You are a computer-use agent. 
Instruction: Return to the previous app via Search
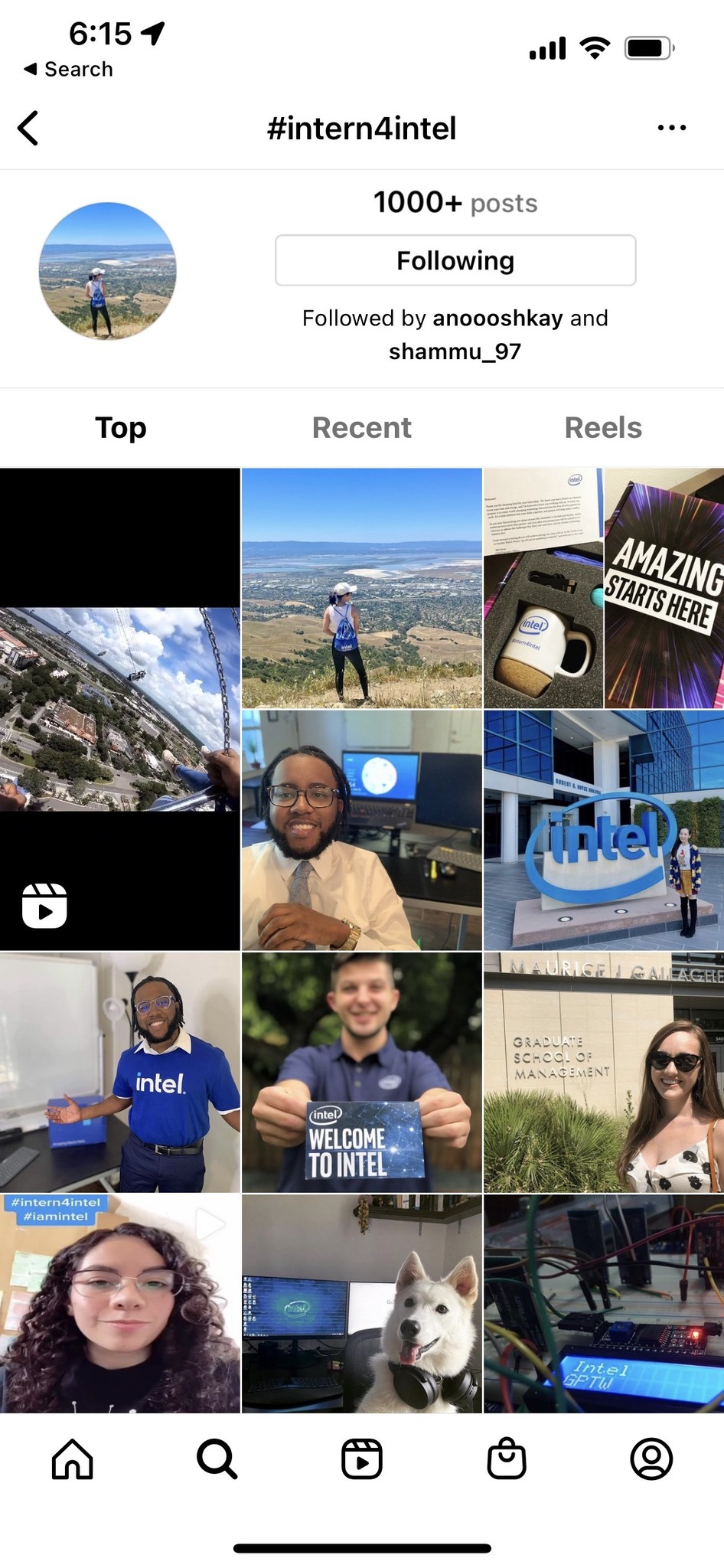point(69,69)
